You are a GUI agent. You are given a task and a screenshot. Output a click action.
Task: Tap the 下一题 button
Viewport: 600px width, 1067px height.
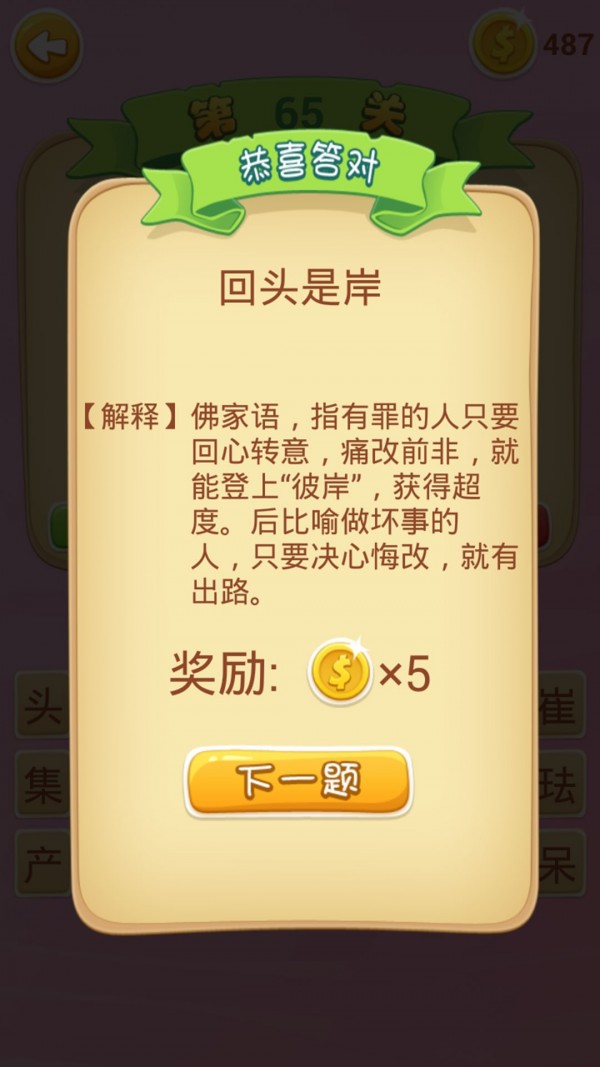click(298, 782)
